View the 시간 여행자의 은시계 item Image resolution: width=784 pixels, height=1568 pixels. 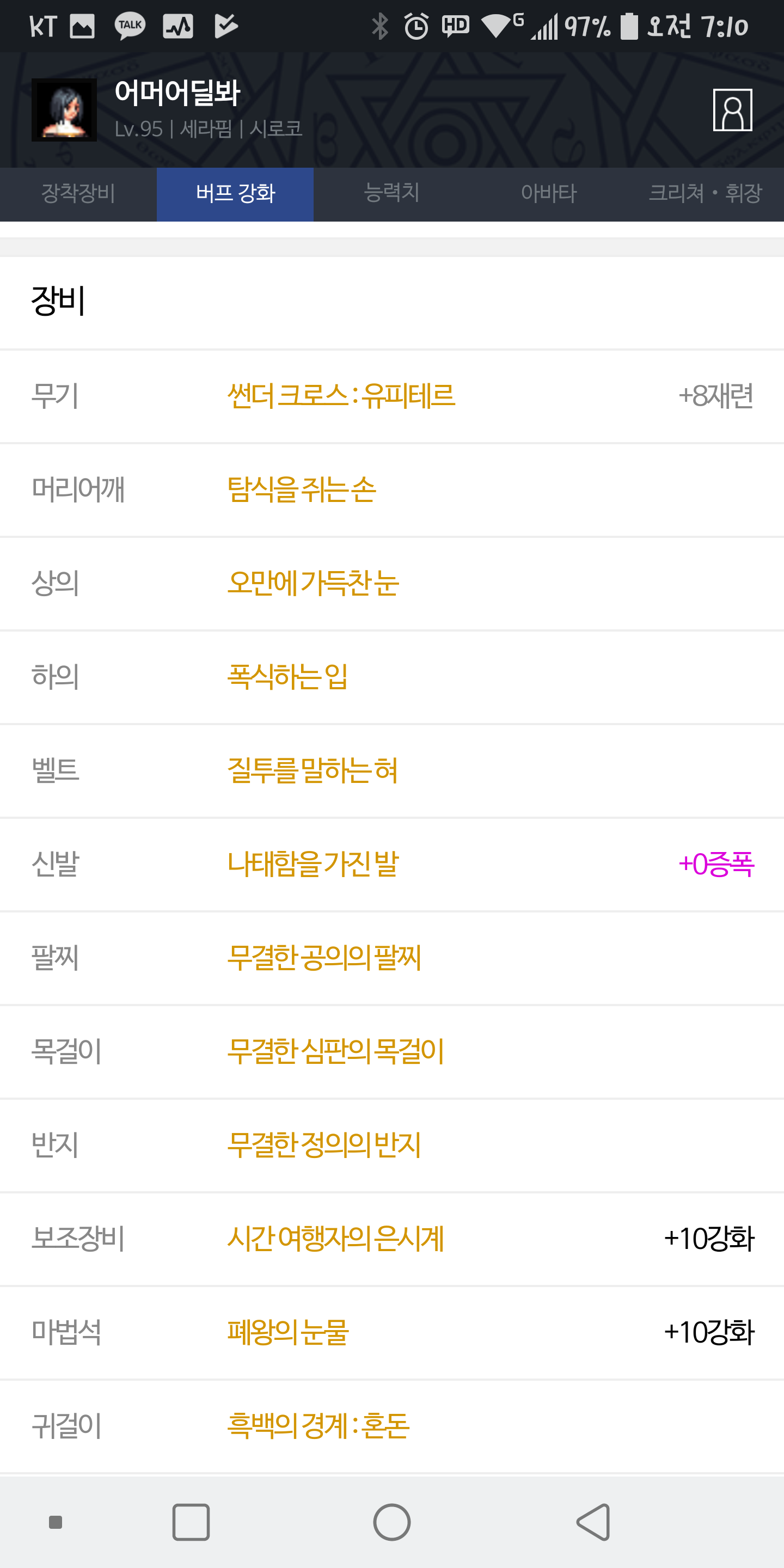(335, 1239)
